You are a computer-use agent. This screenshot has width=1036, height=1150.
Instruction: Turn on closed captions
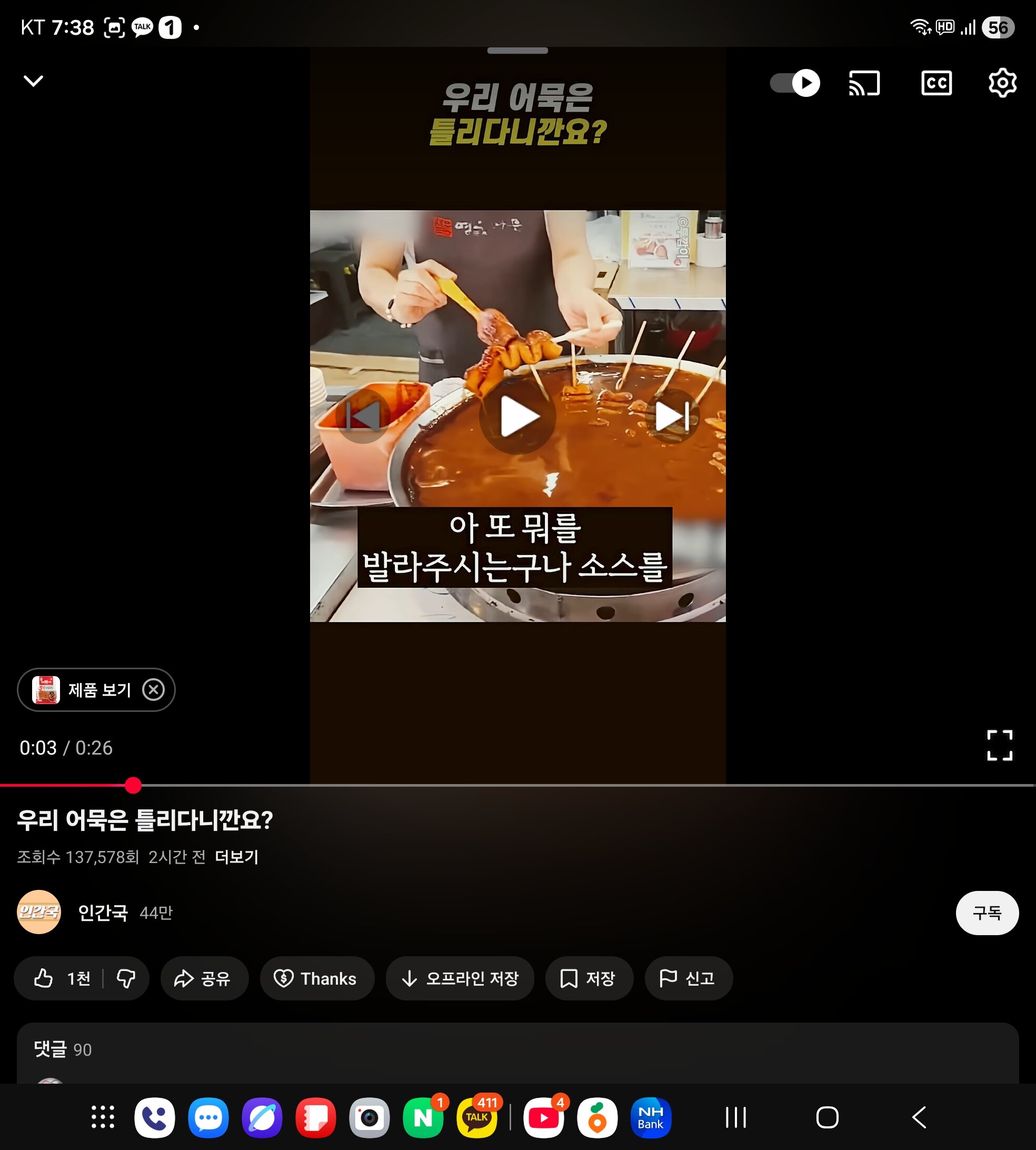[937, 83]
